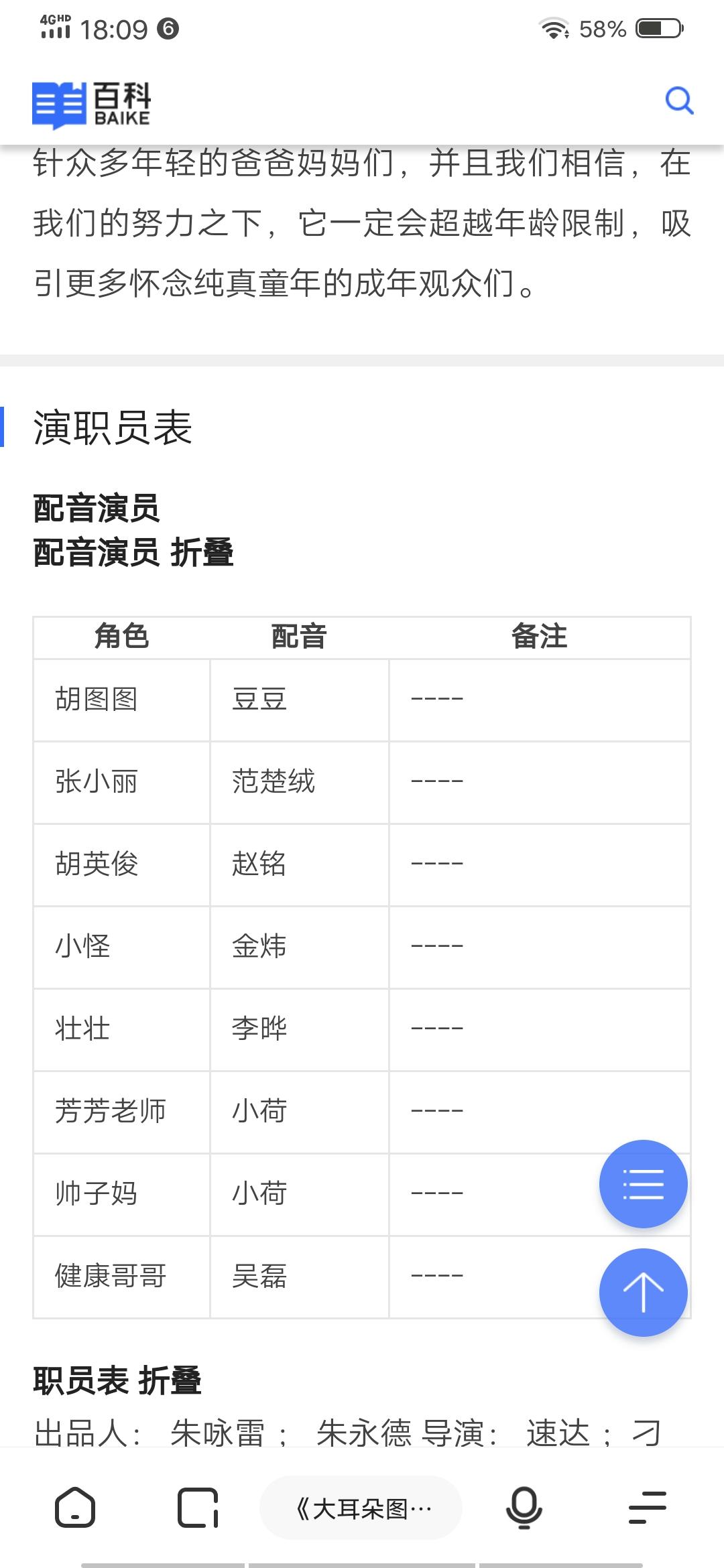This screenshot has height=1568, width=724.
Task: Tap the back-to-top arrow button
Action: 643,1293
